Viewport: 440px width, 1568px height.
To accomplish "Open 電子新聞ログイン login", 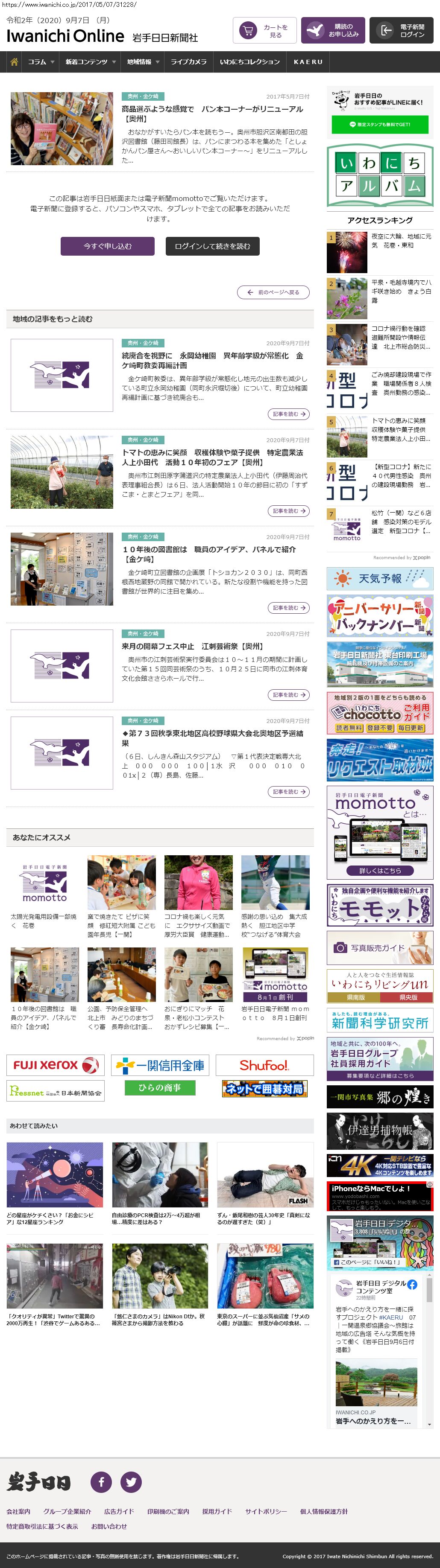I will [401, 30].
